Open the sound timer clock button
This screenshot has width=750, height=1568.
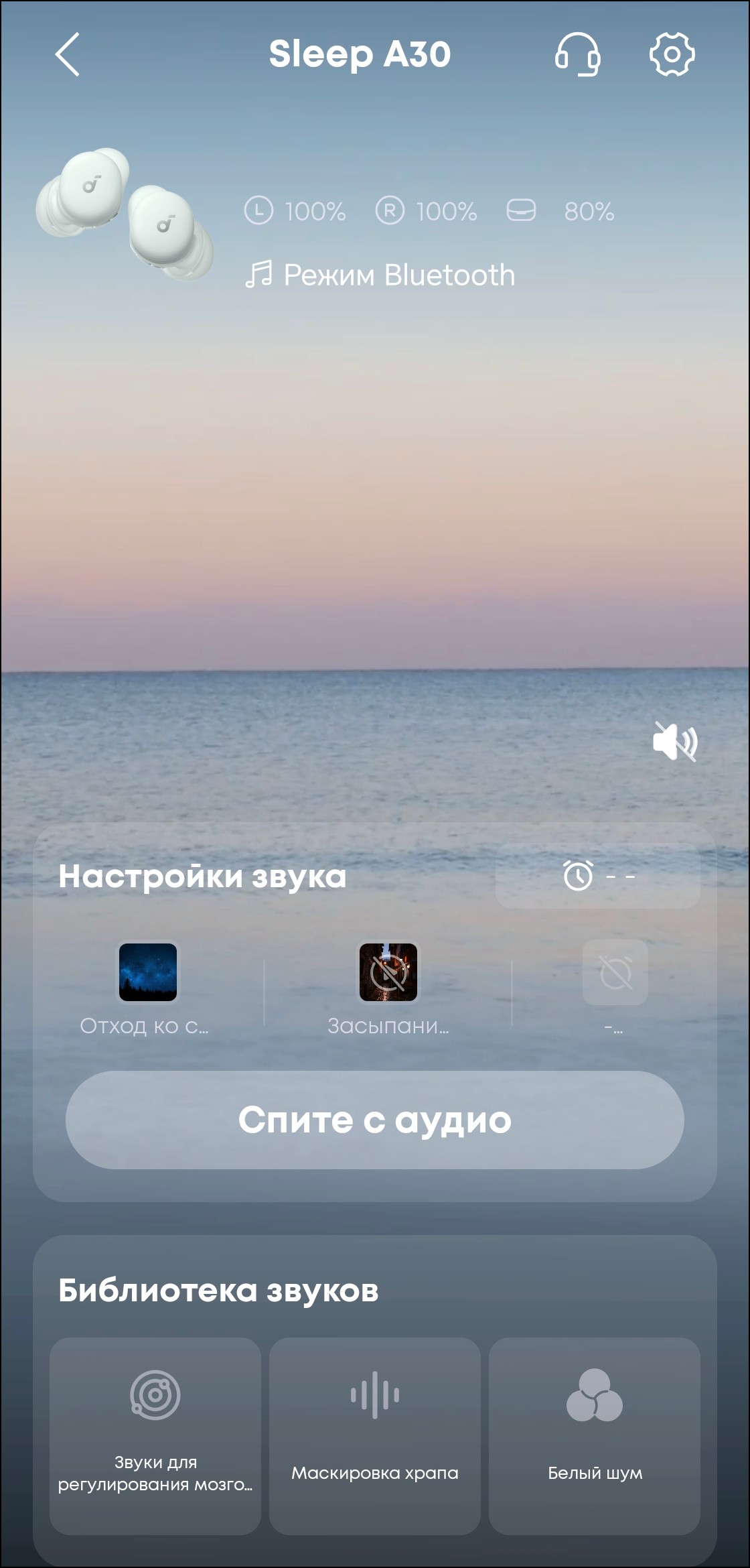tap(597, 876)
